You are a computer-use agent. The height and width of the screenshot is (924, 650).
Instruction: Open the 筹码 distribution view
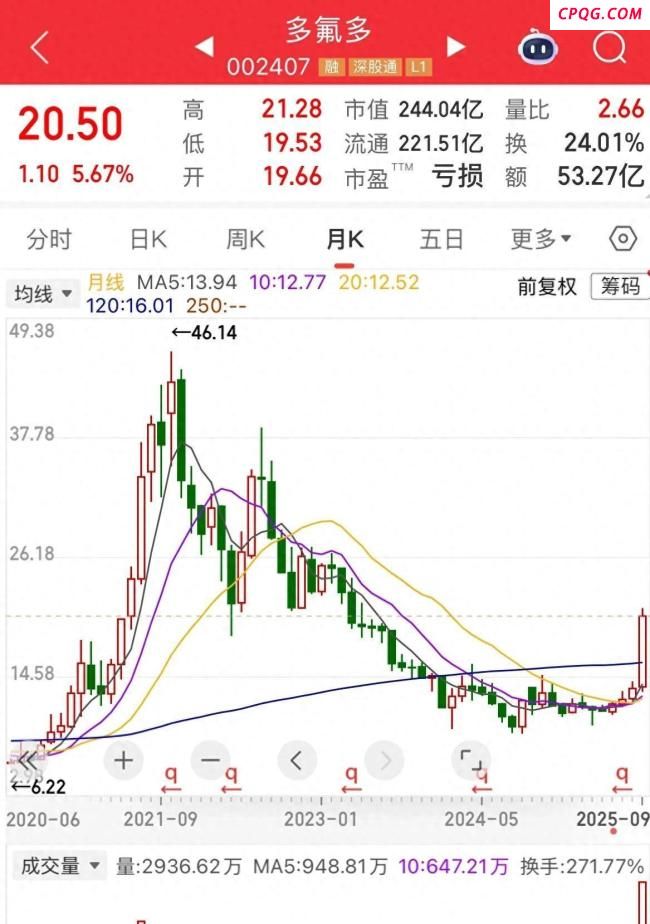click(618, 287)
